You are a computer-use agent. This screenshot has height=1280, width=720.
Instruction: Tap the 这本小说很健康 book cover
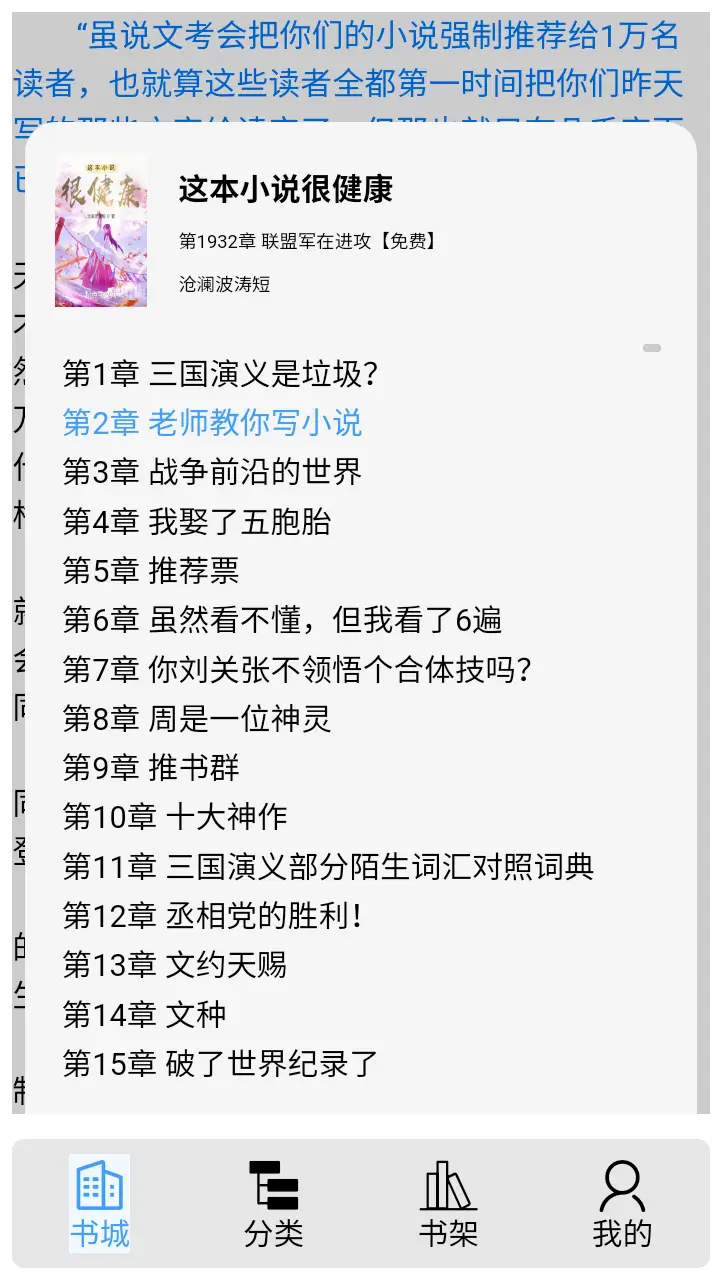101,231
